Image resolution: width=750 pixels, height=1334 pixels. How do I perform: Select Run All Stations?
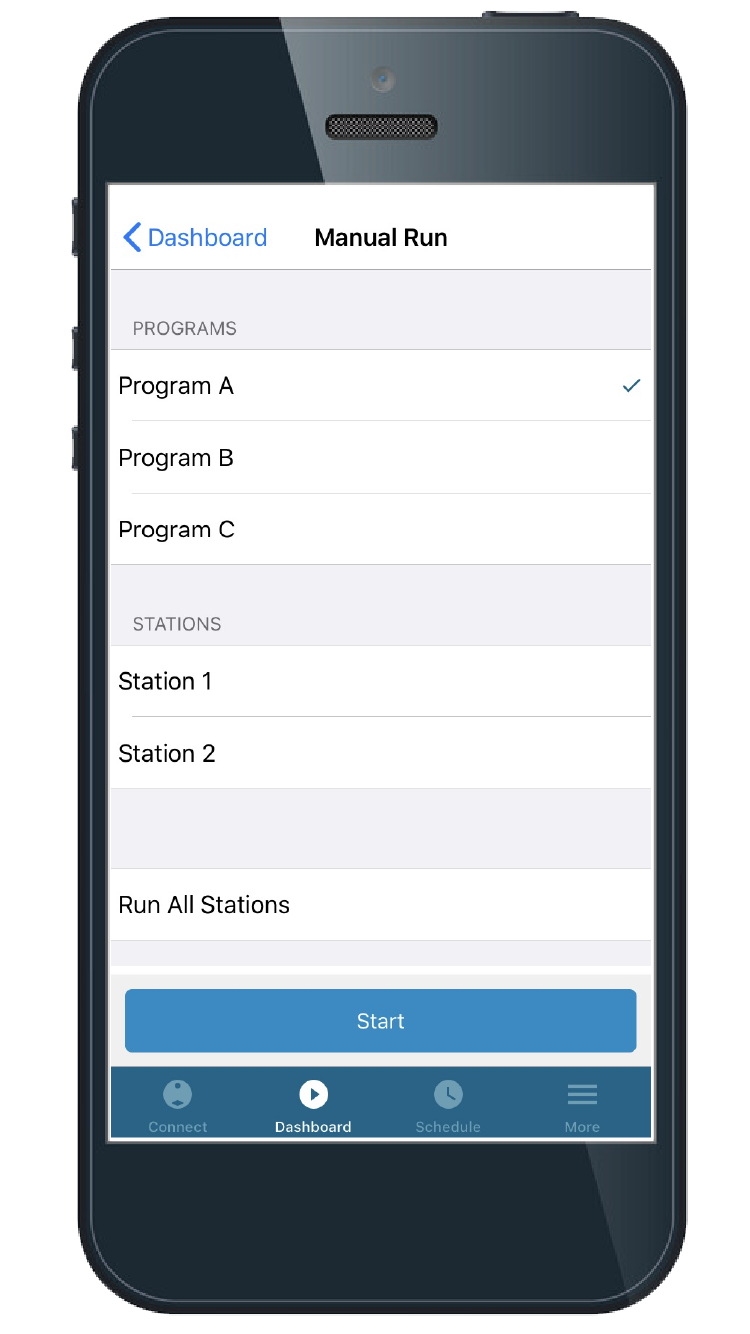click(380, 905)
